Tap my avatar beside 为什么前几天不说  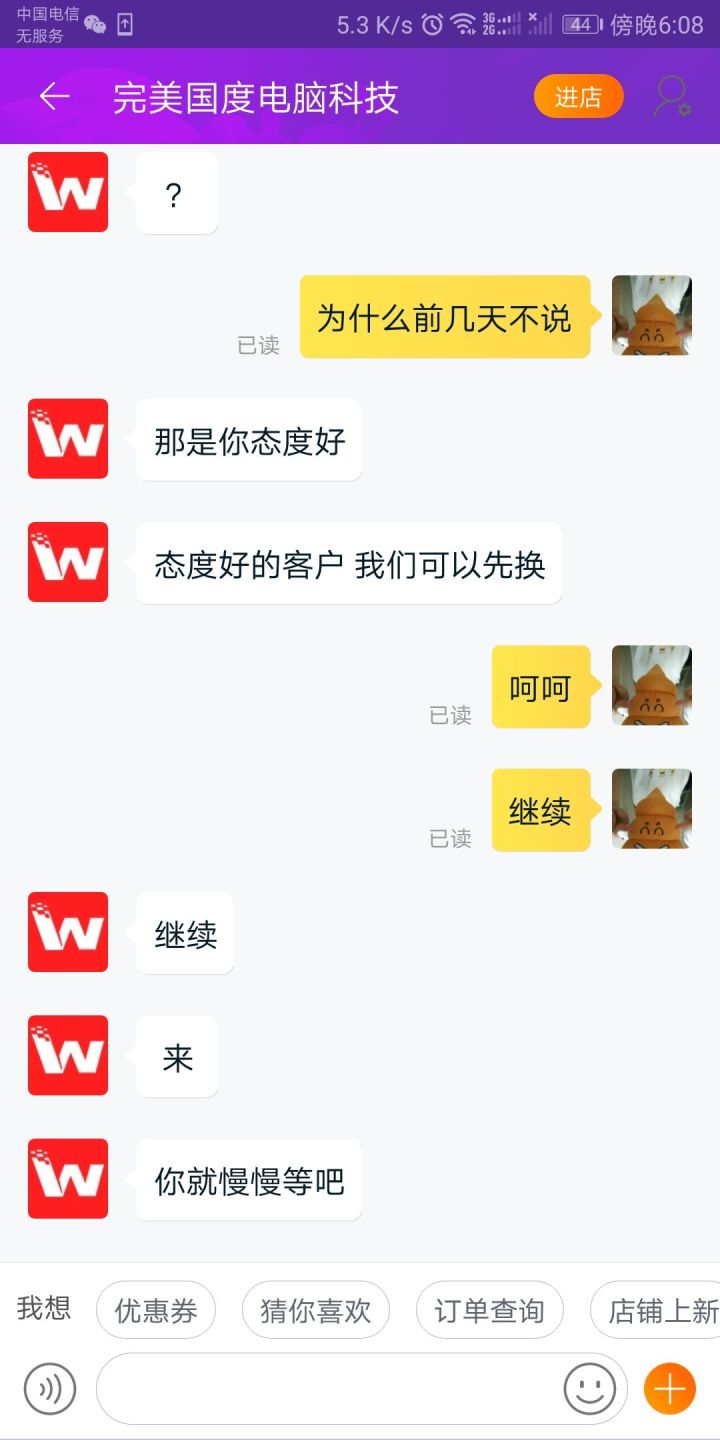coord(651,316)
